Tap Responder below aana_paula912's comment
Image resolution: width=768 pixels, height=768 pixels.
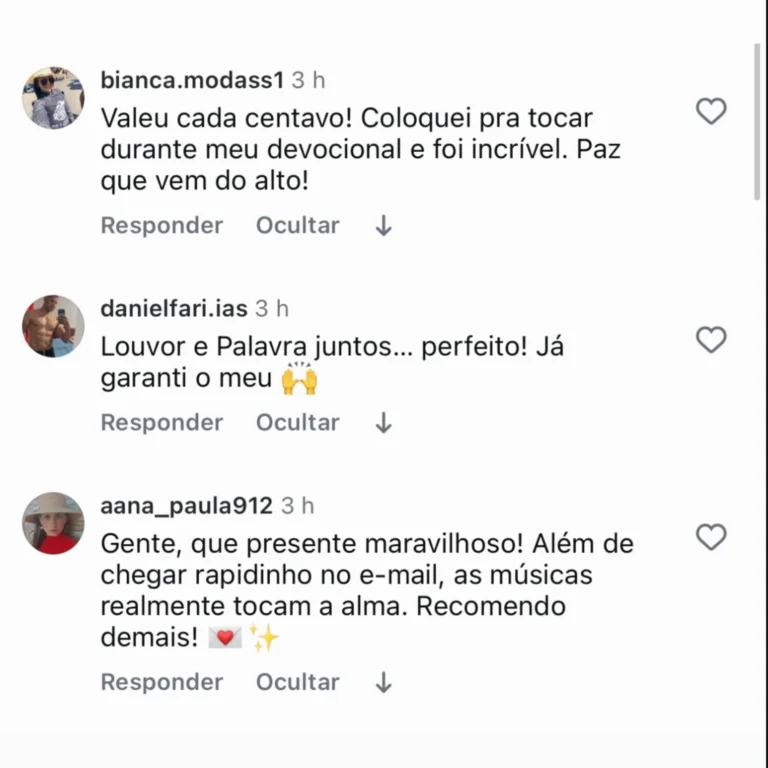pyautogui.click(x=162, y=682)
